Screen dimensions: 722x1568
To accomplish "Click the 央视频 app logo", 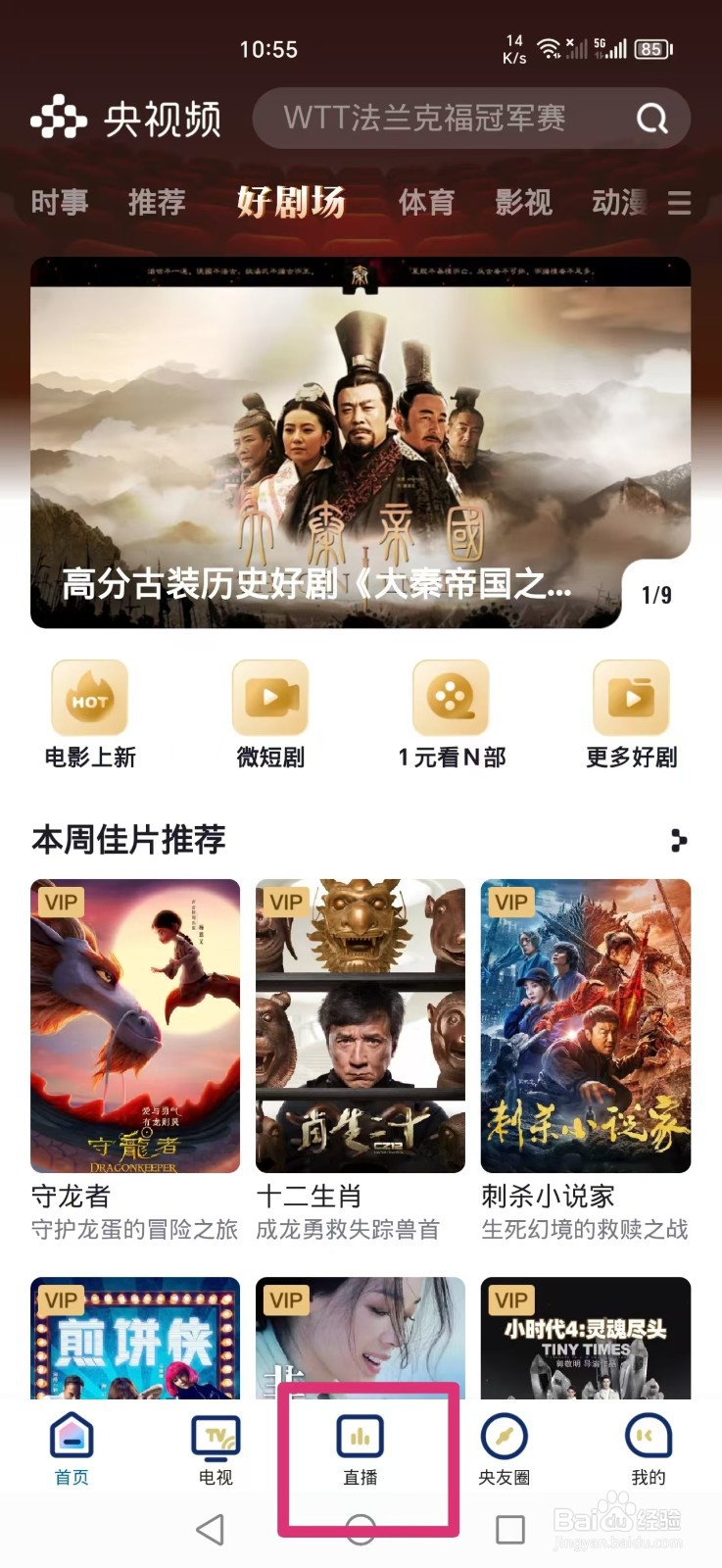I will pos(130,116).
